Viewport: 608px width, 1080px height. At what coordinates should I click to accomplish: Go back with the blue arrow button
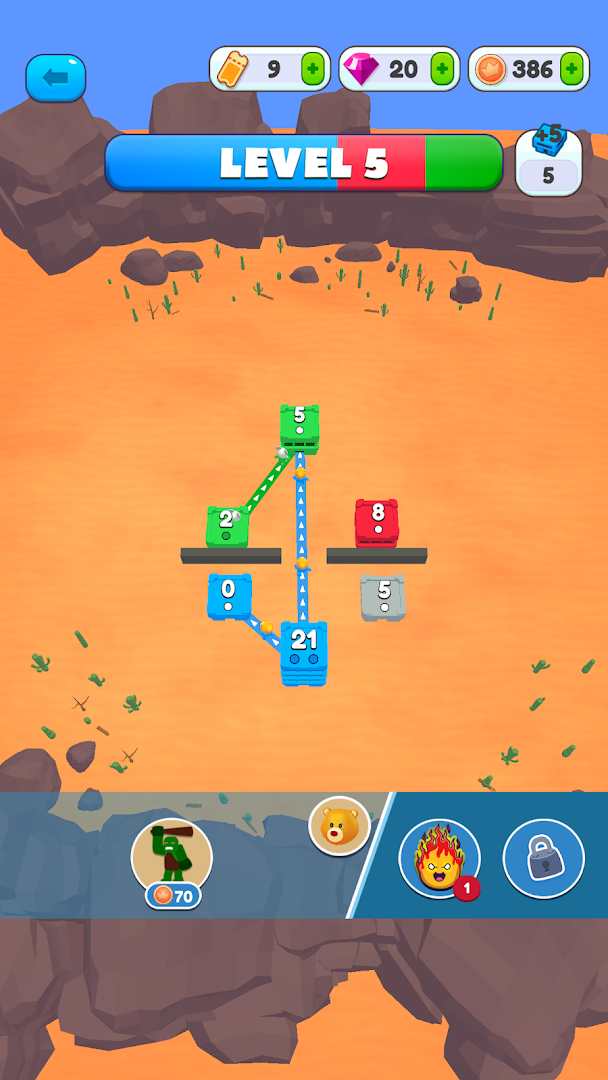(56, 78)
